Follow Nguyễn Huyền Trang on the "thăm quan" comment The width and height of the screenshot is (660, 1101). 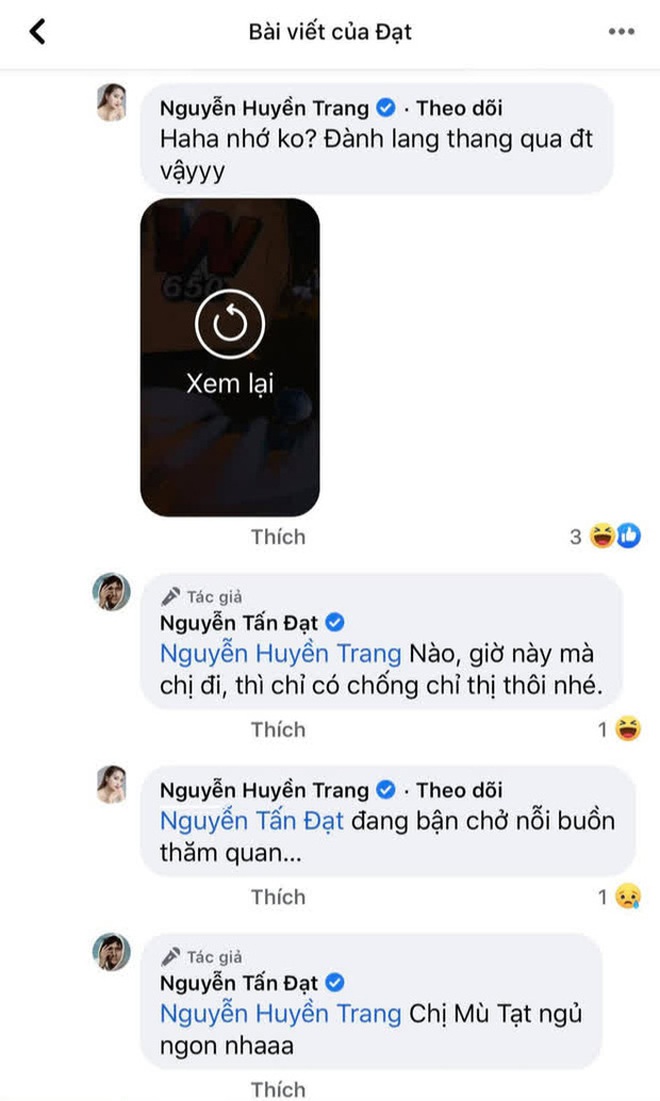pos(456,790)
